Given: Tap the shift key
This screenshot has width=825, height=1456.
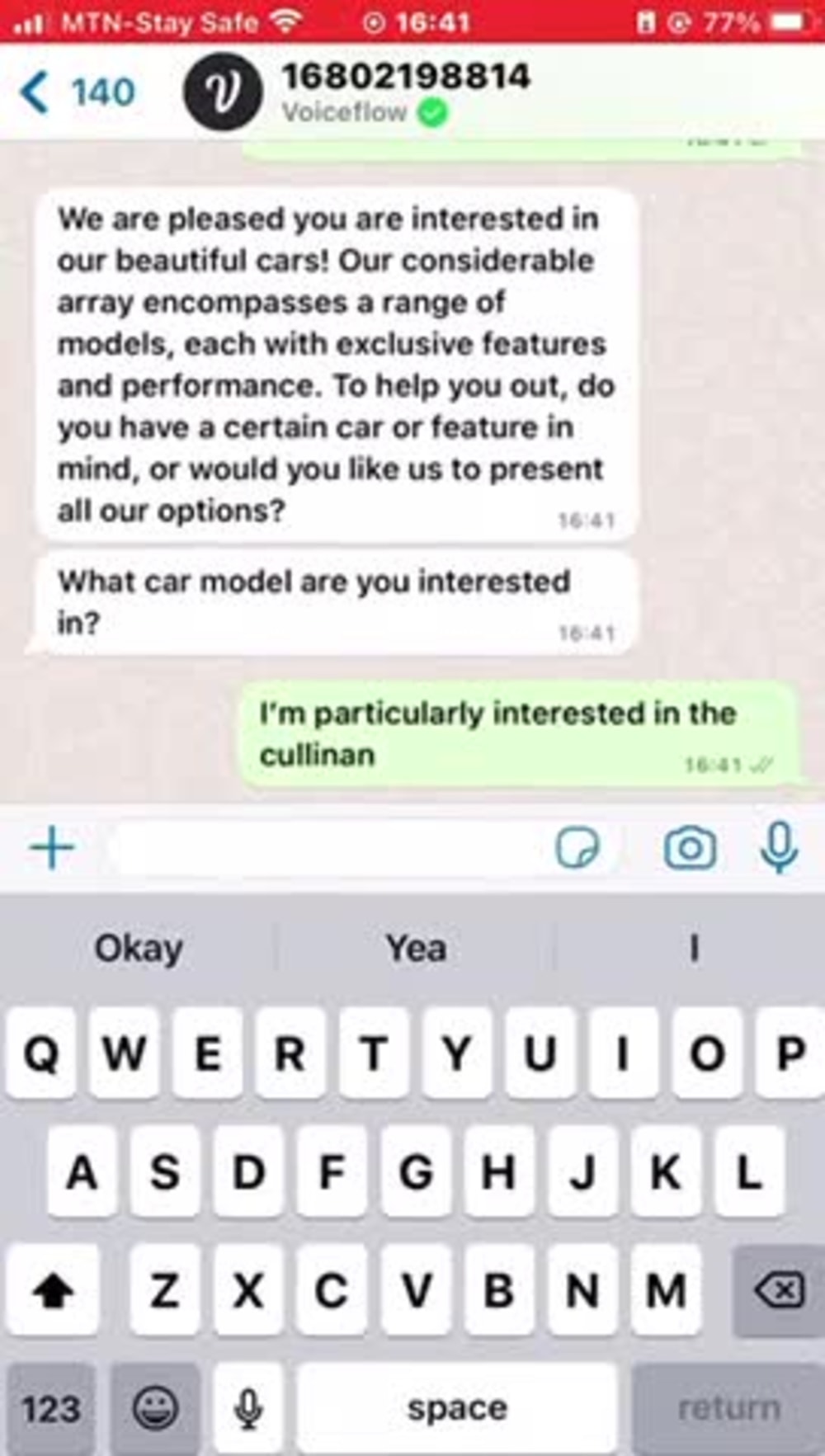Looking at the screenshot, I should 53,1291.
